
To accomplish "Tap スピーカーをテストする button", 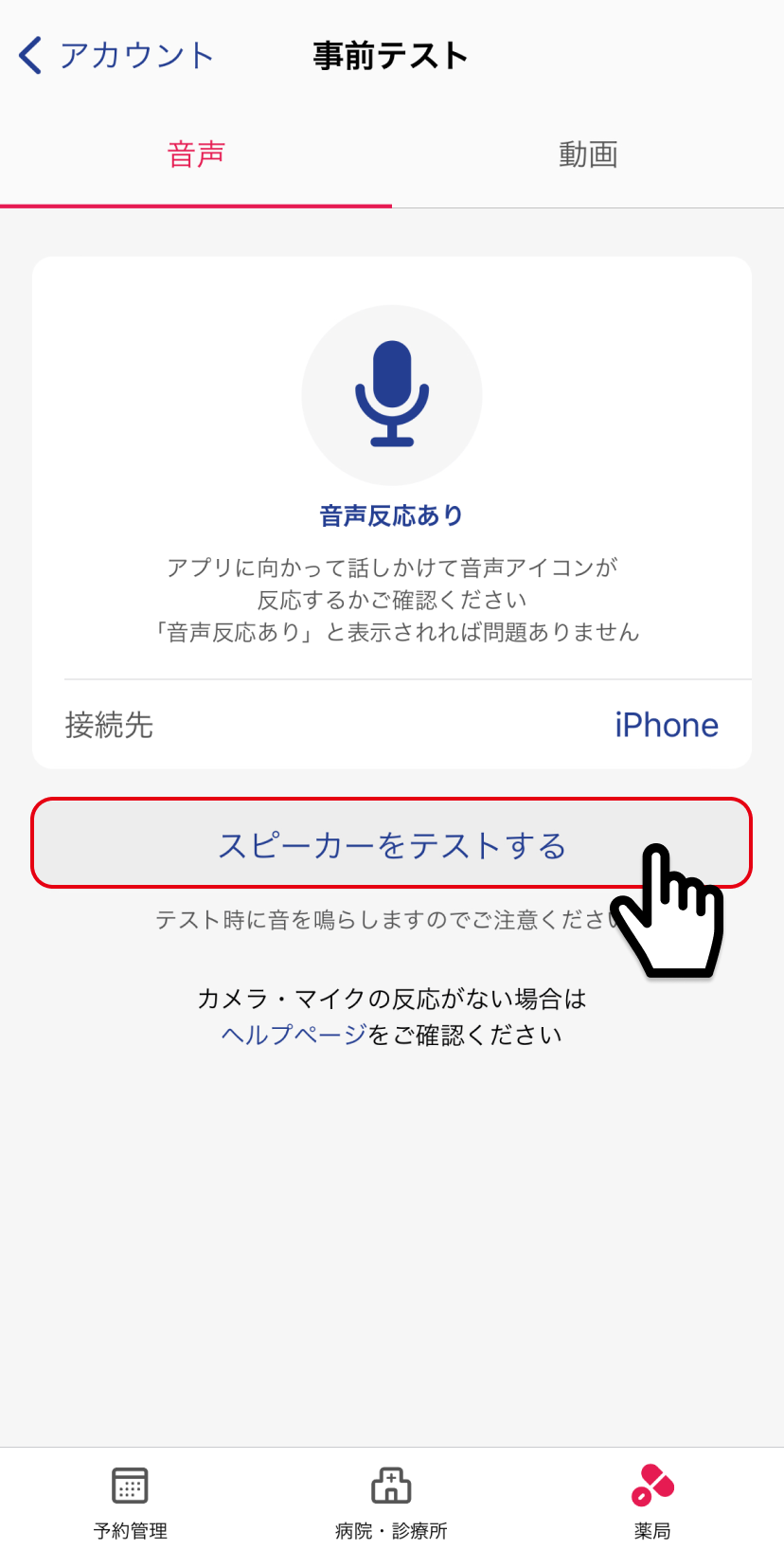I will click(x=391, y=844).
